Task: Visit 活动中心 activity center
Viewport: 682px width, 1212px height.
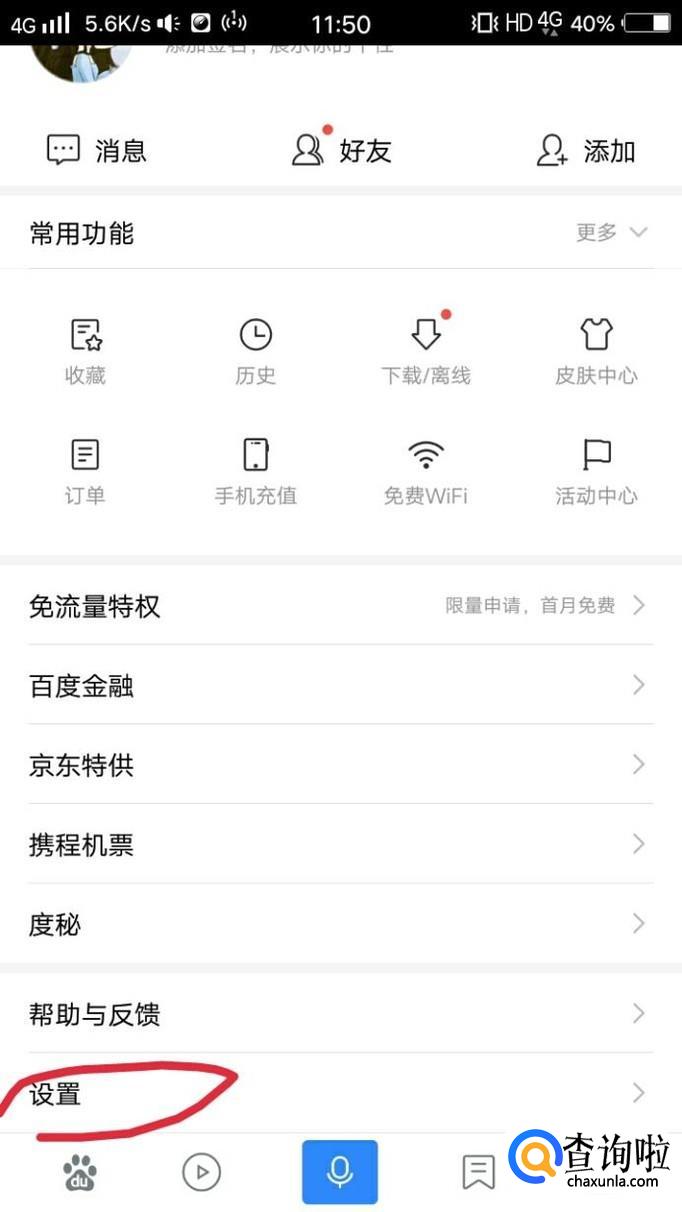Action: click(596, 471)
